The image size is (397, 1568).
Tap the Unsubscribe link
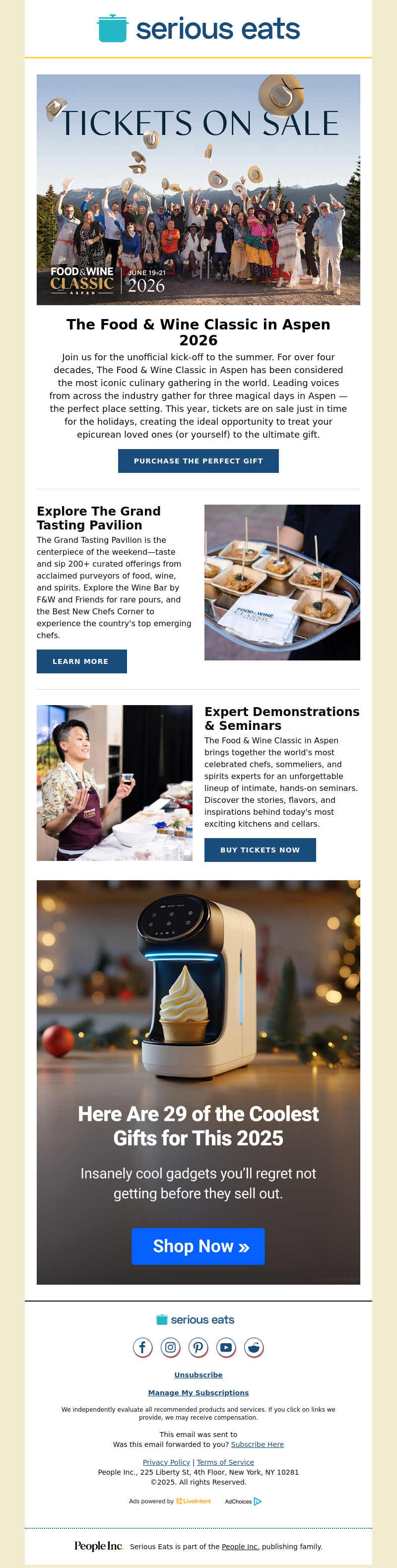[198, 1374]
